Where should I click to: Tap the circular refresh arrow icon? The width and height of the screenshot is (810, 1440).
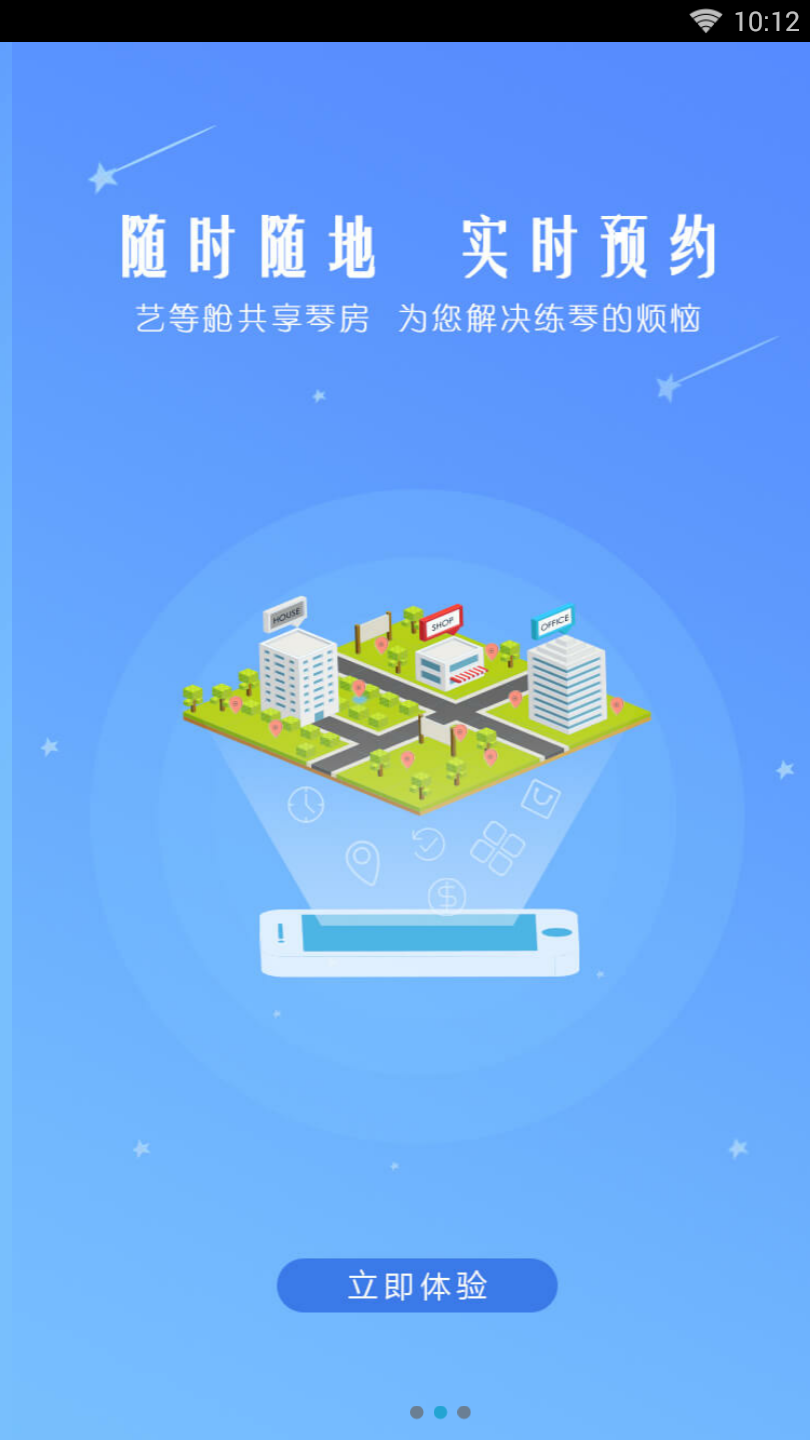pos(428,843)
